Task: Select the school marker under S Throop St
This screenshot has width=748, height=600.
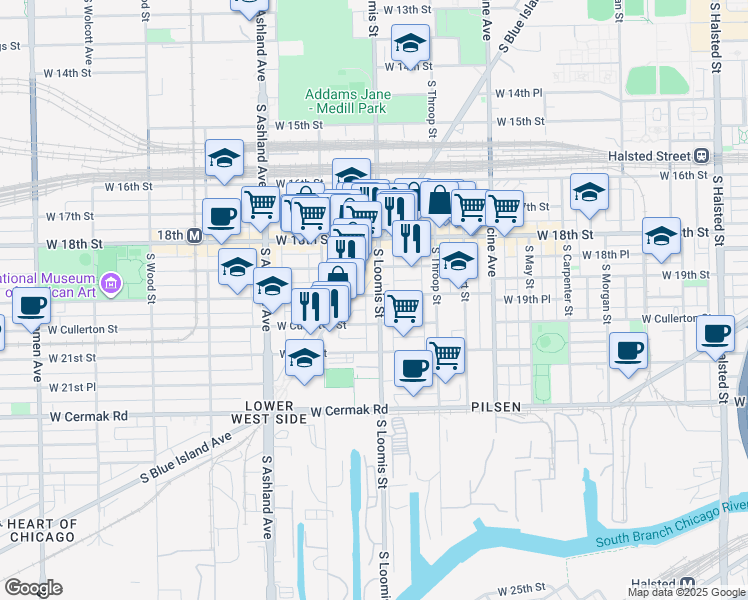Action: pyautogui.click(x=458, y=264)
